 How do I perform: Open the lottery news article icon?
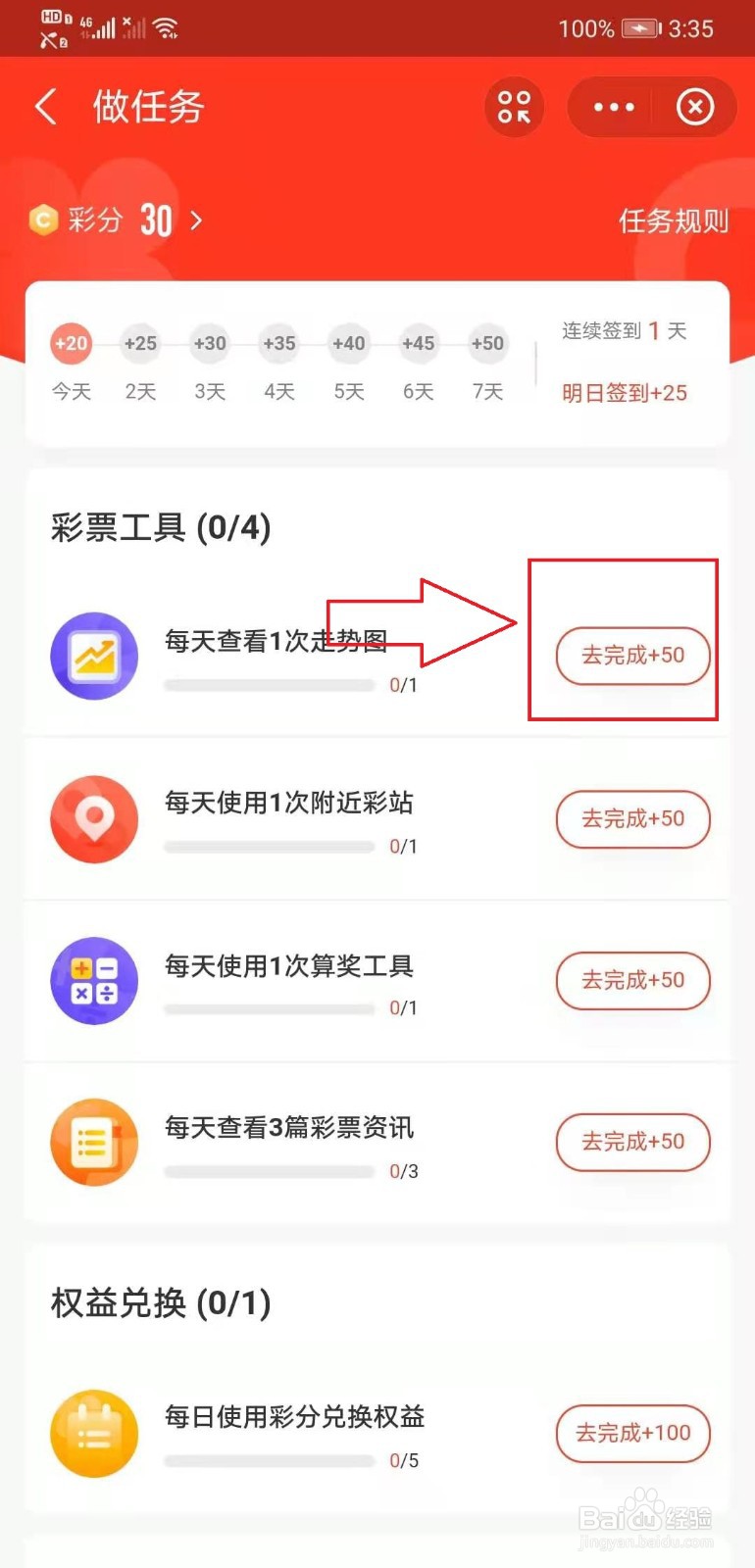pos(94,1142)
